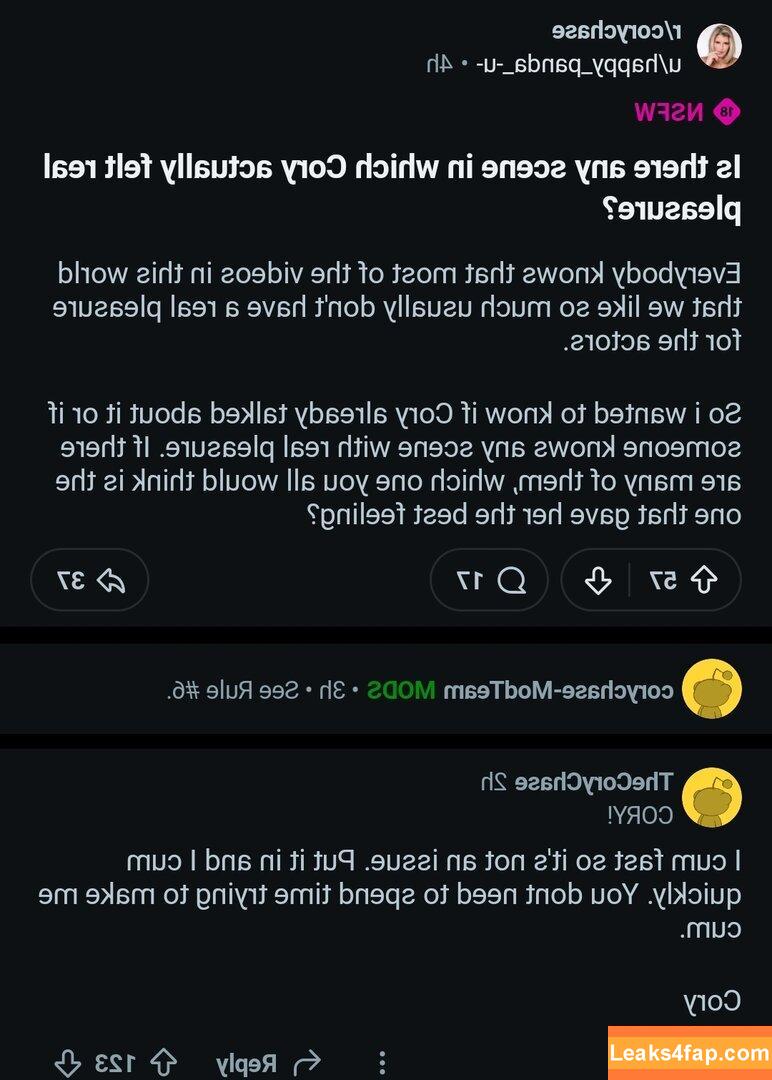Screen dimensions: 772x1080
Task: Share the post with 37 shares
Action: click(90, 580)
